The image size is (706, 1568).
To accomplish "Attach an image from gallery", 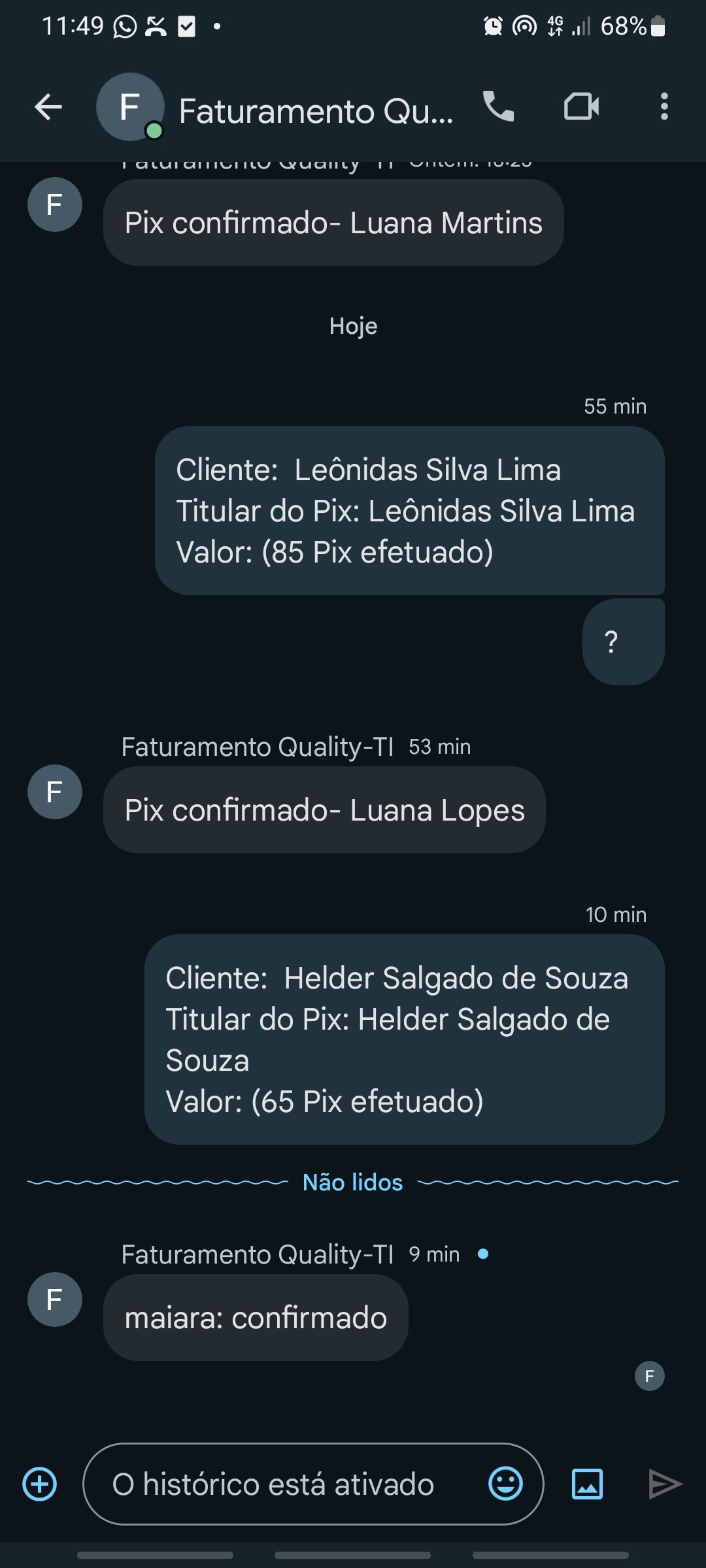I will coord(587,1484).
